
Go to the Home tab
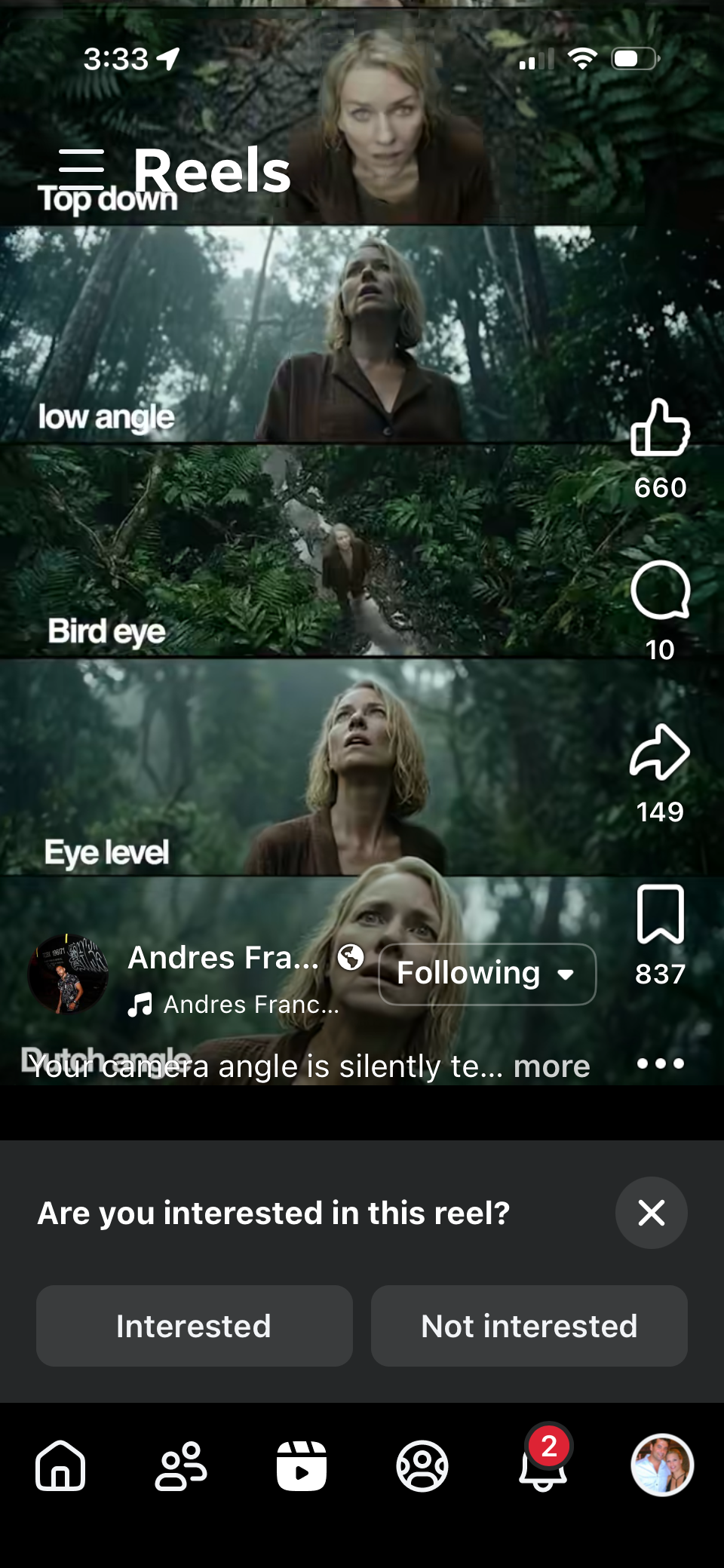click(x=60, y=1466)
